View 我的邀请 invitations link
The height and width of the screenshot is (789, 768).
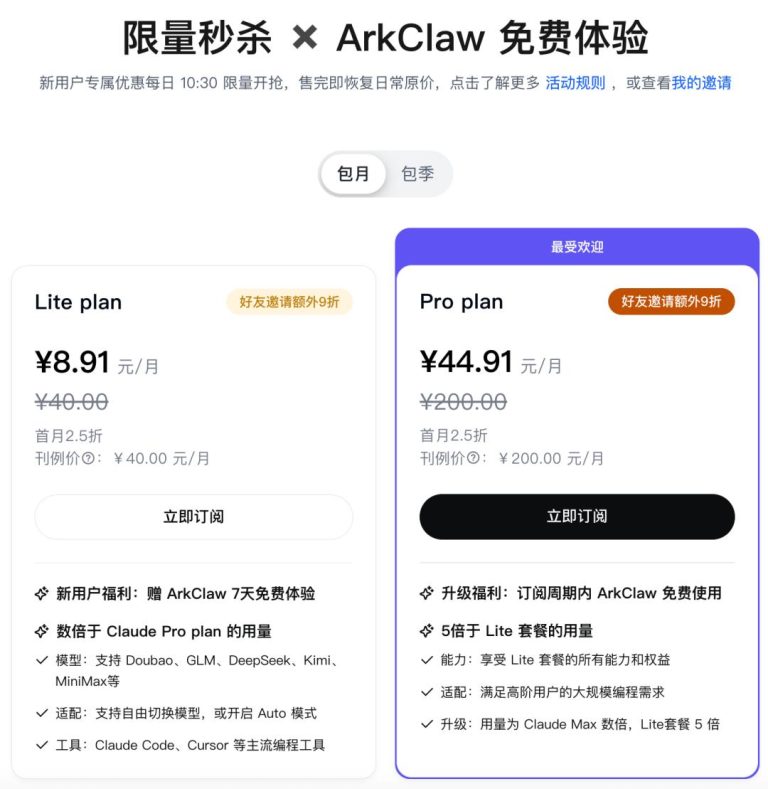tap(701, 83)
